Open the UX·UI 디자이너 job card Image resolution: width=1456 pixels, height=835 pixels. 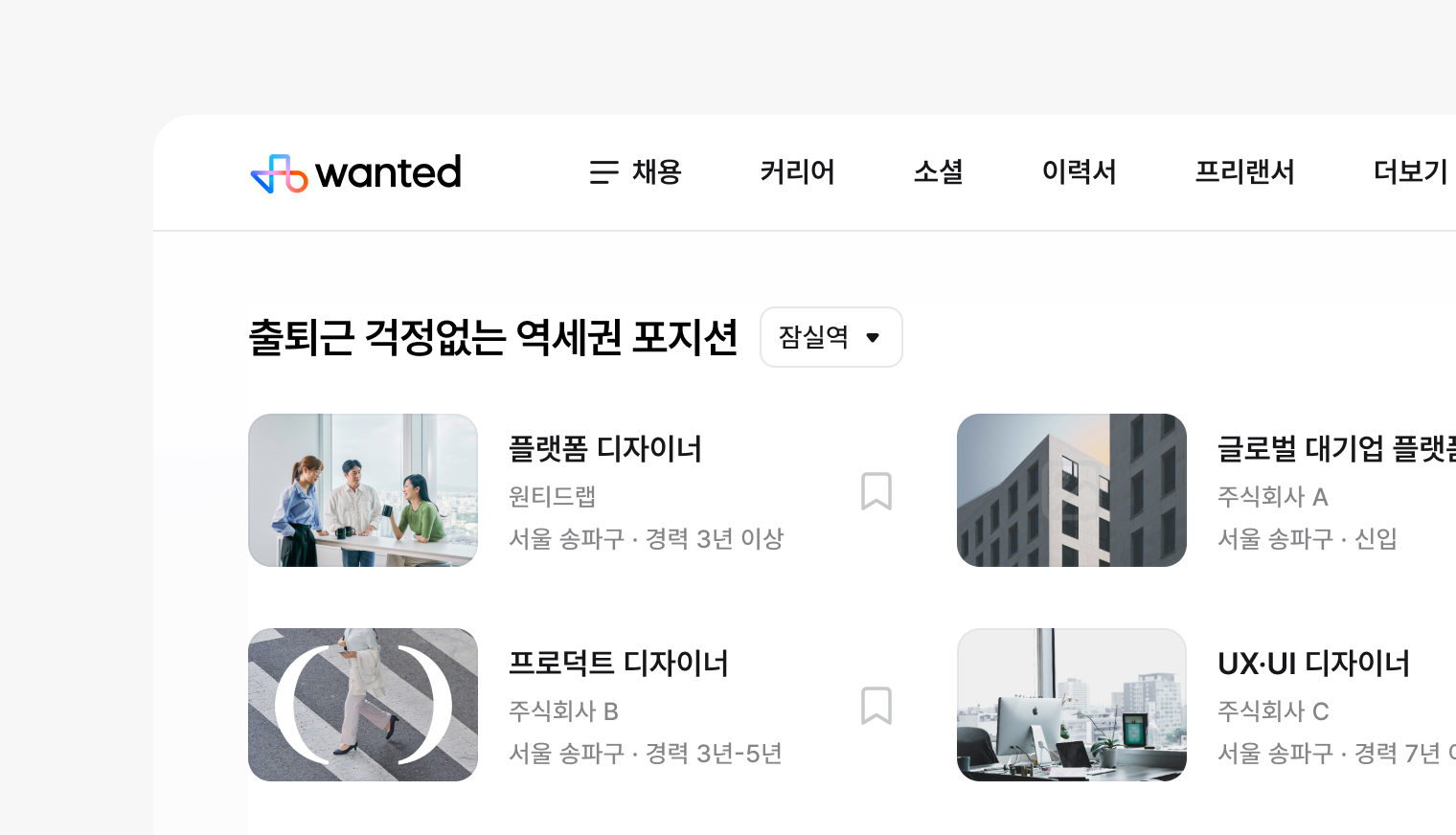[1313, 664]
